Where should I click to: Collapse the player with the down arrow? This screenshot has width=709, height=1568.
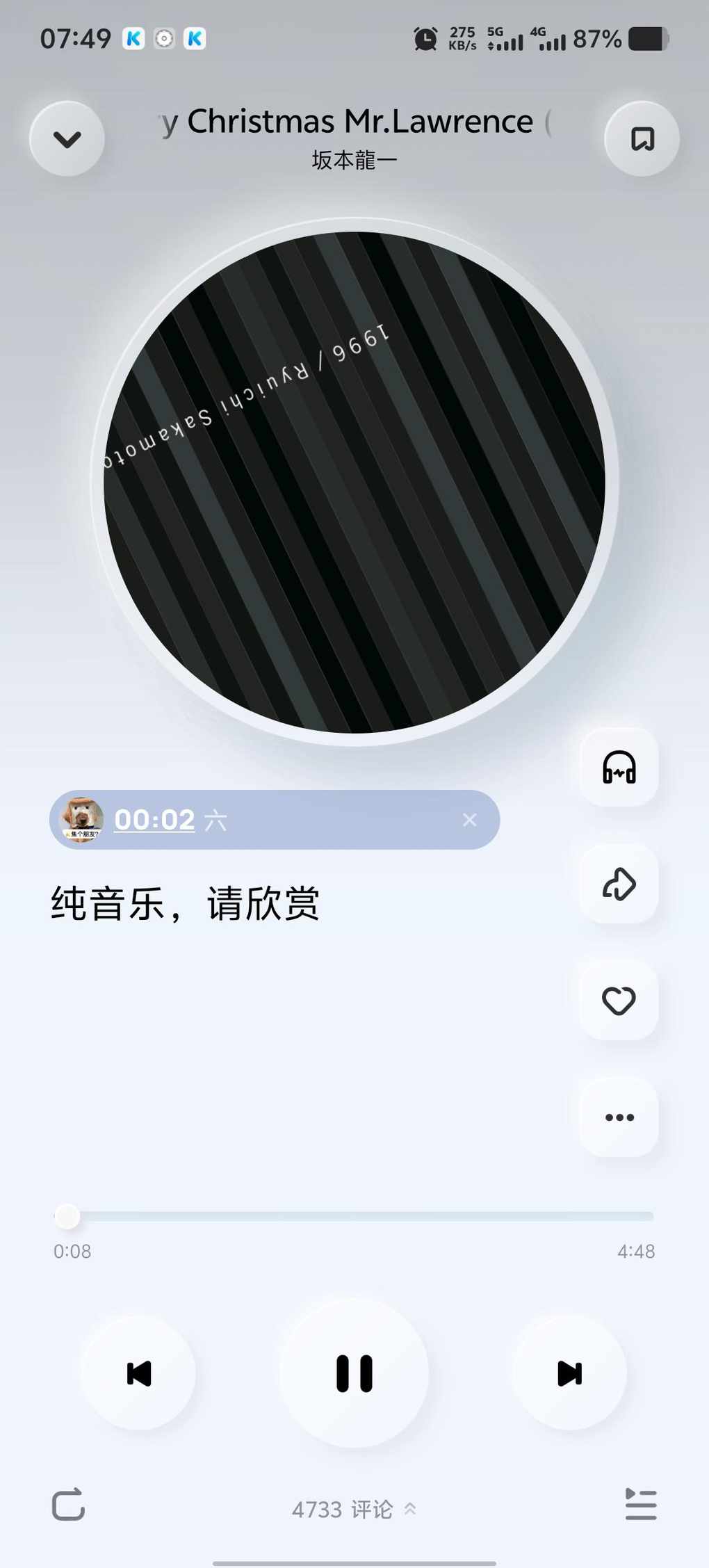[x=67, y=139]
